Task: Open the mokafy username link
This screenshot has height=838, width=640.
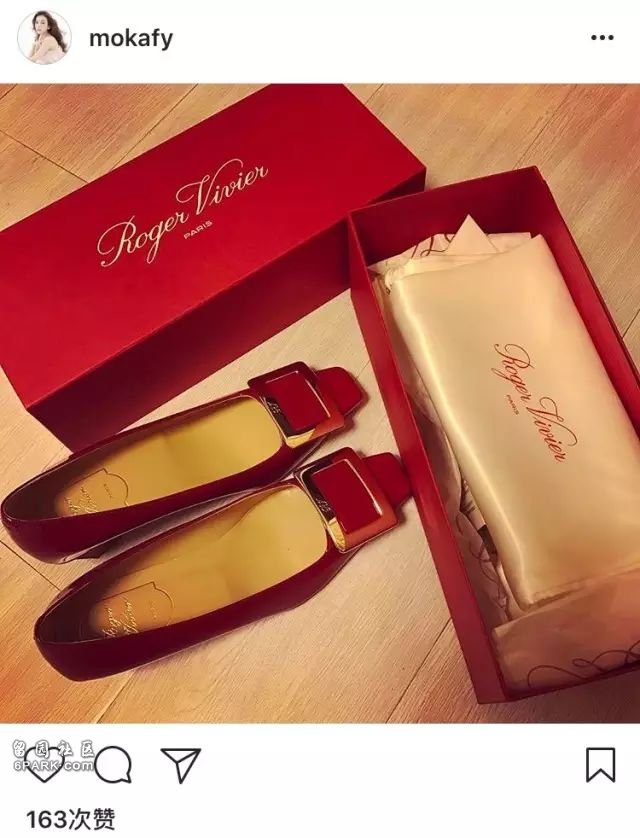Action: (131, 39)
